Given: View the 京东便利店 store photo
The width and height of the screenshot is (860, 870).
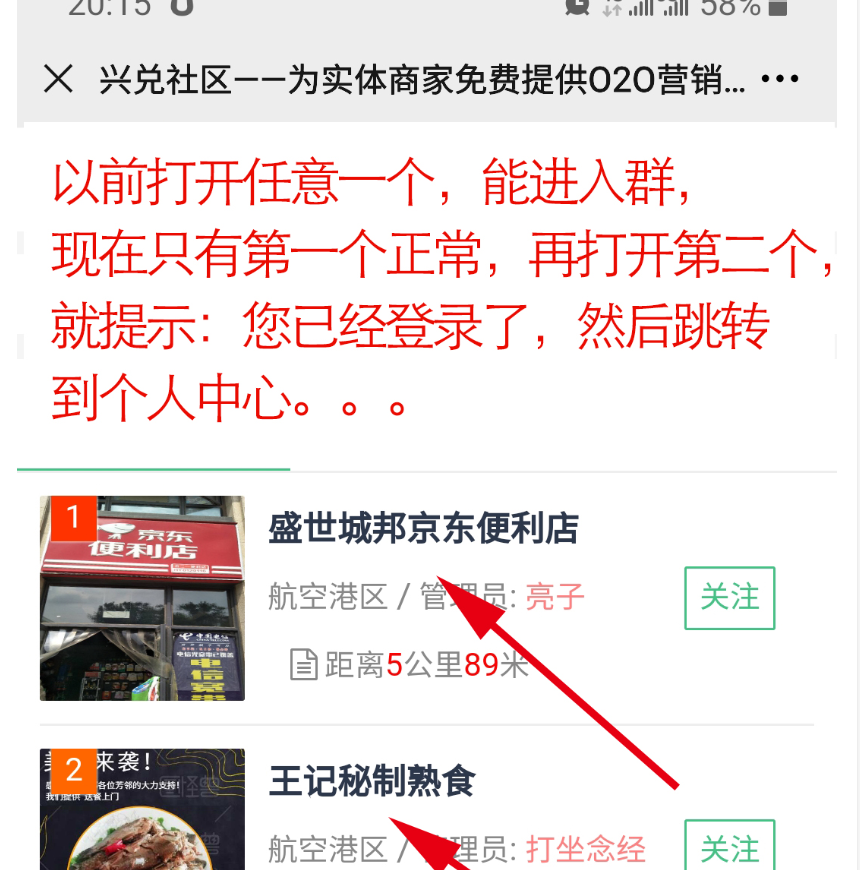Looking at the screenshot, I should (x=142, y=598).
